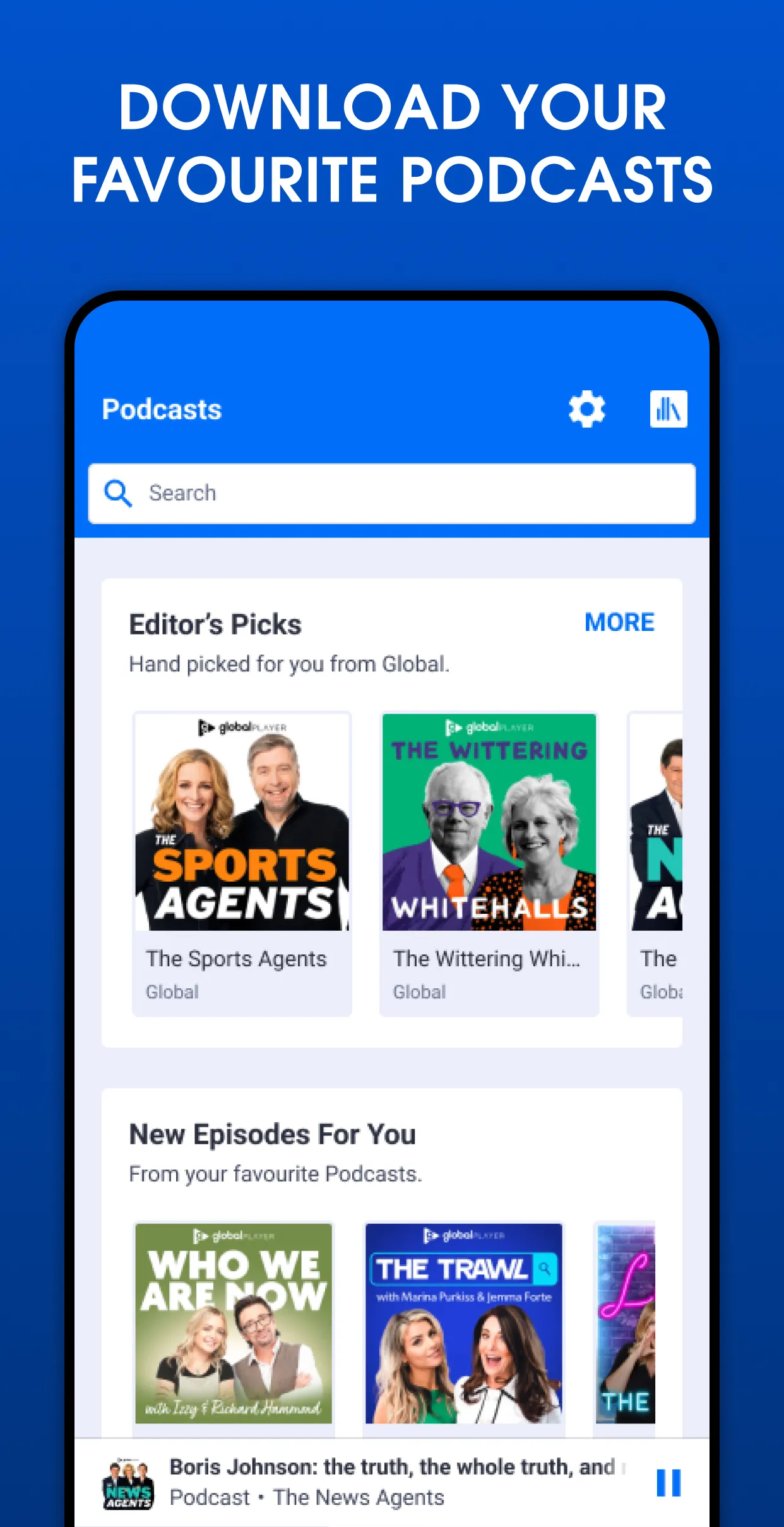Tap The News Agents subtitle in the mini player
The image size is (784, 1527).
tap(358, 1498)
